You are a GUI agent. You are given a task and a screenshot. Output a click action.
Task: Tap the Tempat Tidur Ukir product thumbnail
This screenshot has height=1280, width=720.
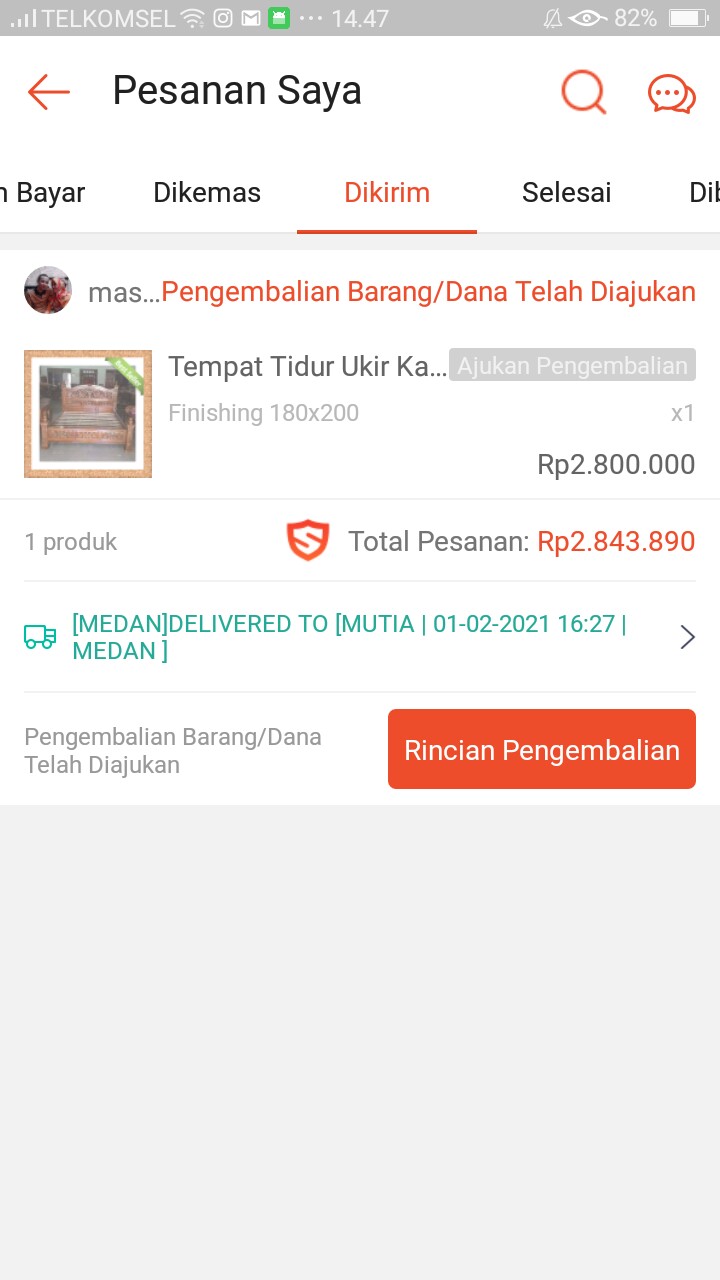[x=87, y=413]
